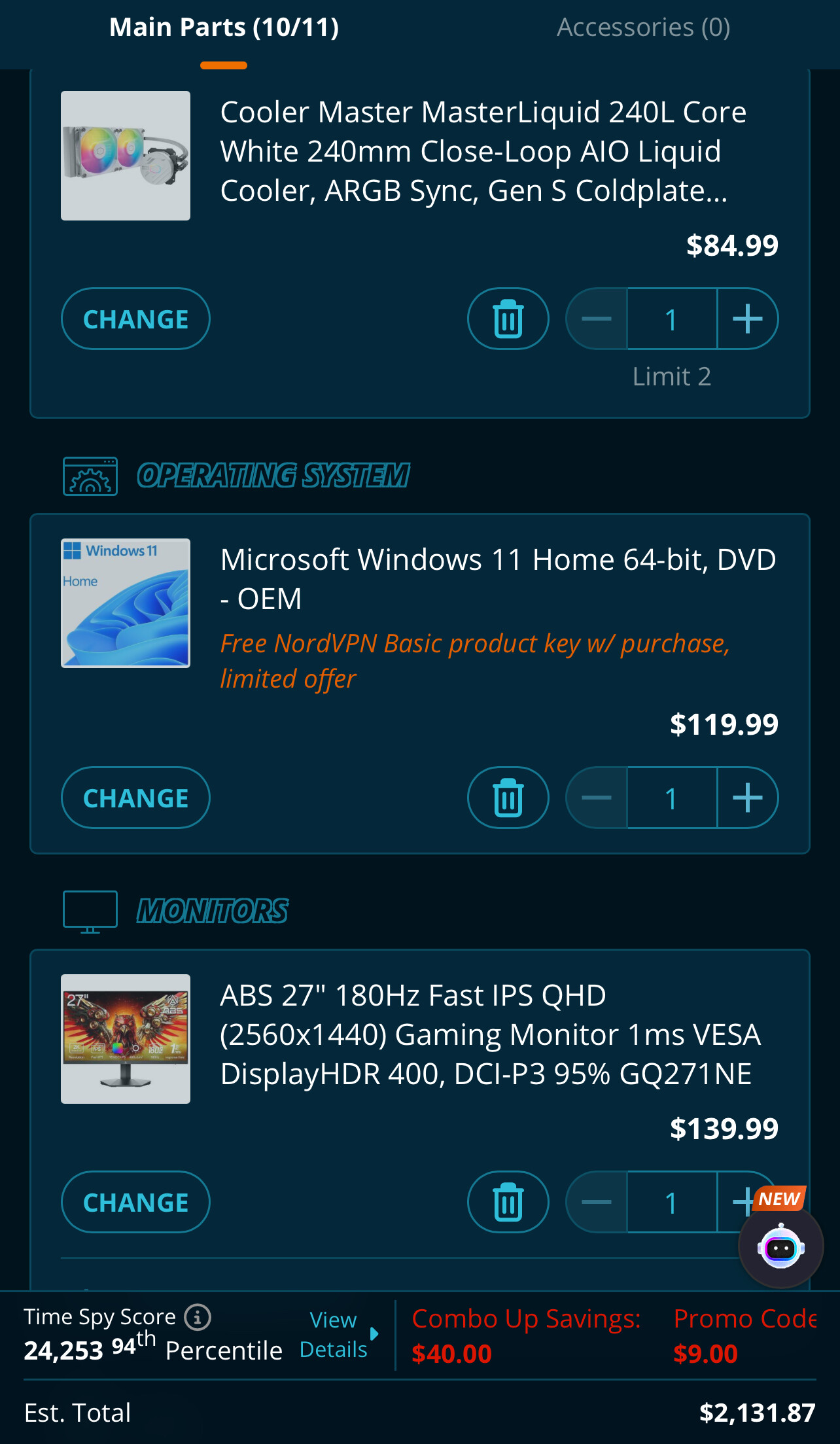Decrease Cooler Master cooler quantity
840x1444 pixels.
(x=597, y=319)
